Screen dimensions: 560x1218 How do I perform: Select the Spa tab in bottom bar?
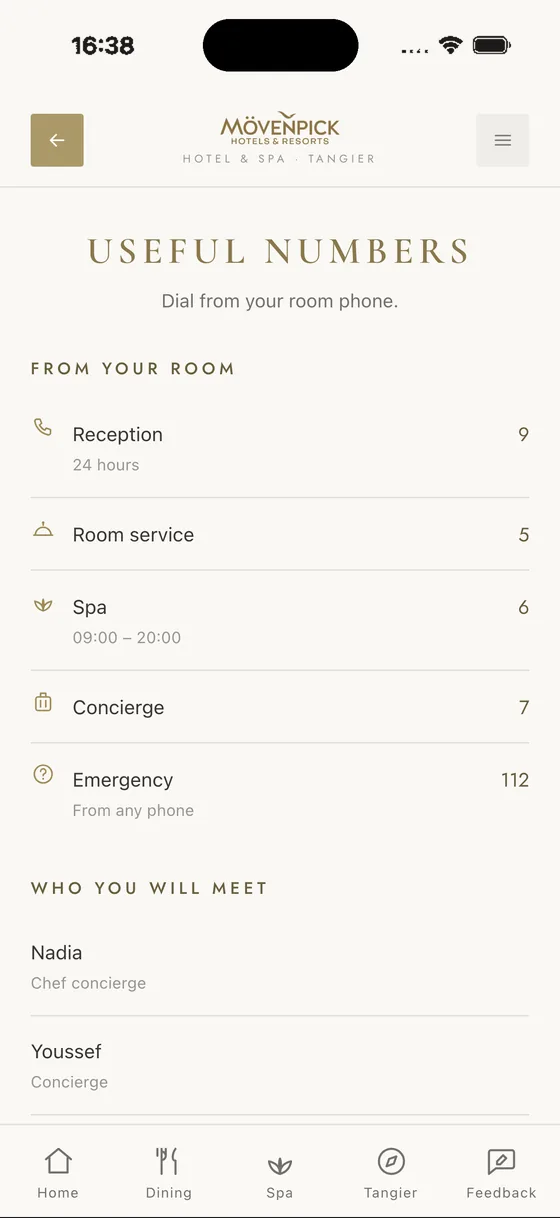coord(280,1173)
